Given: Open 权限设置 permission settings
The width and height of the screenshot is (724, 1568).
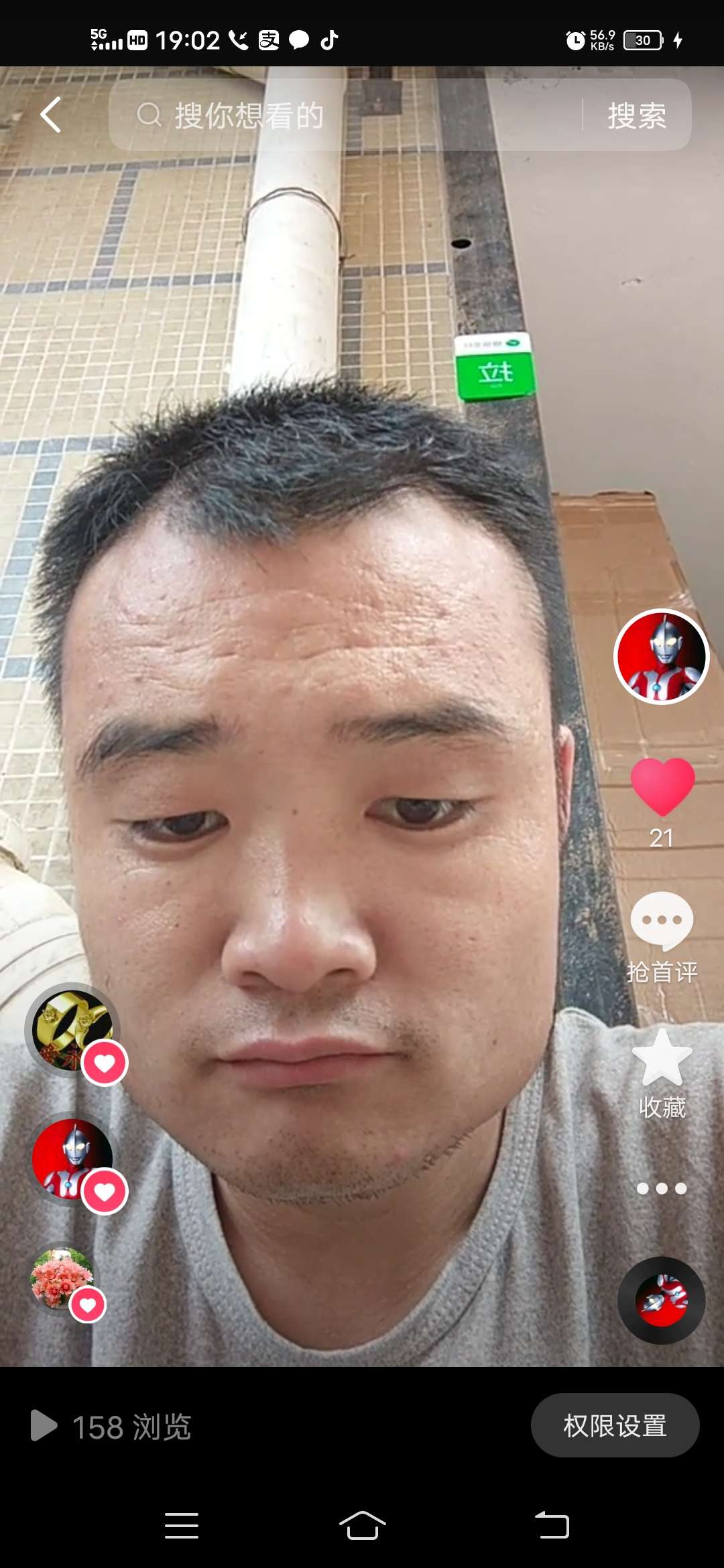Looking at the screenshot, I should (615, 1425).
